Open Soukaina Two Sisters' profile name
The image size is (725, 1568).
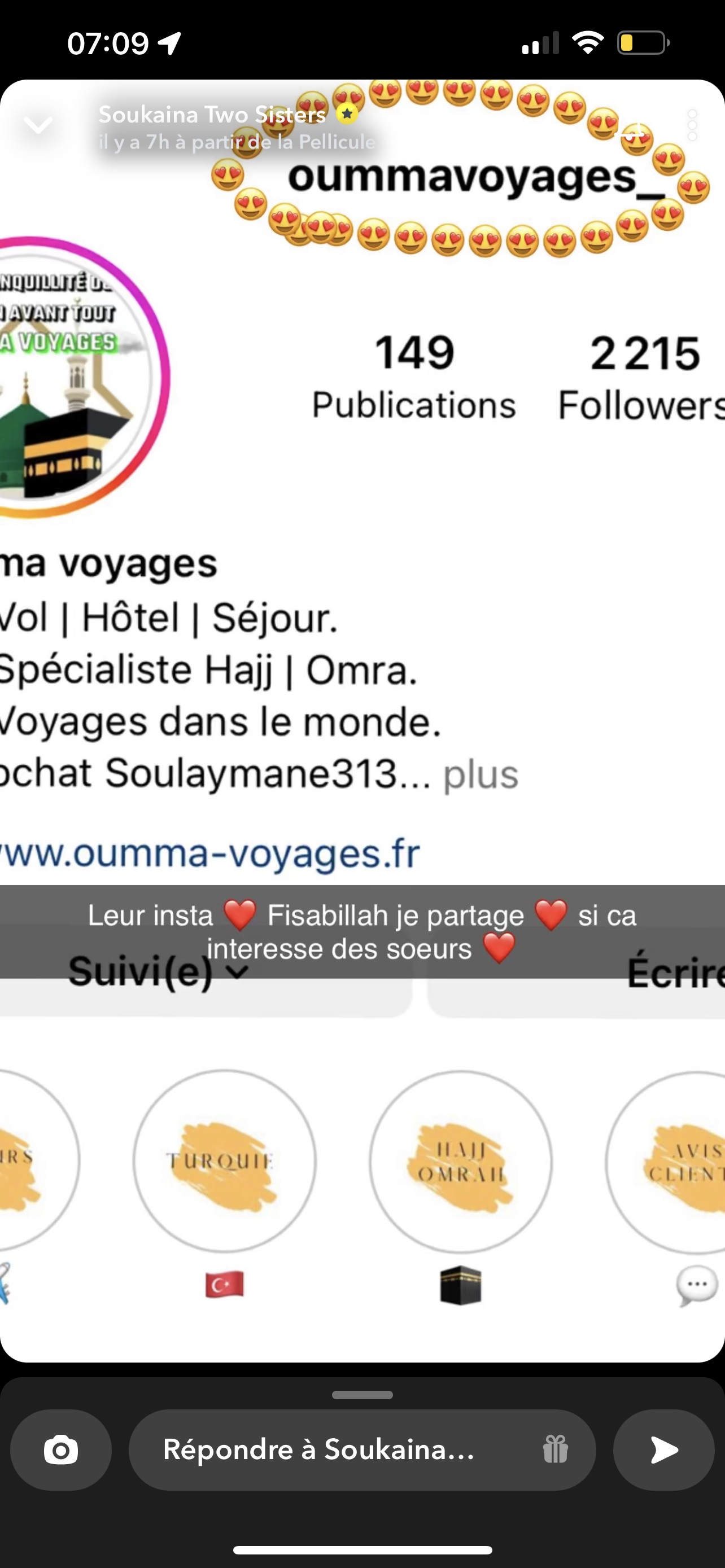[212, 115]
